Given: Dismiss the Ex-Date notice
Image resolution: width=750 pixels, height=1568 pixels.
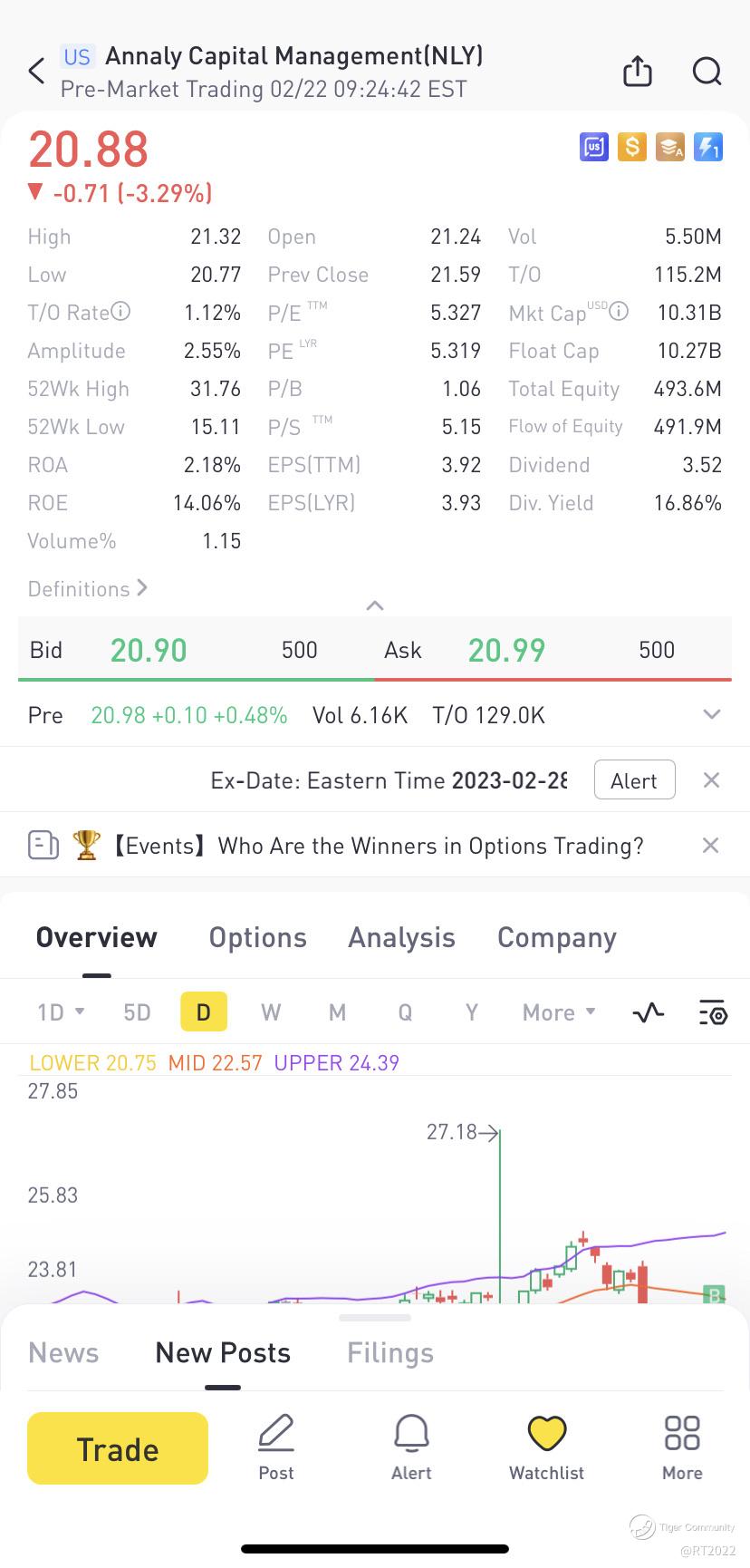Looking at the screenshot, I should click(x=712, y=780).
